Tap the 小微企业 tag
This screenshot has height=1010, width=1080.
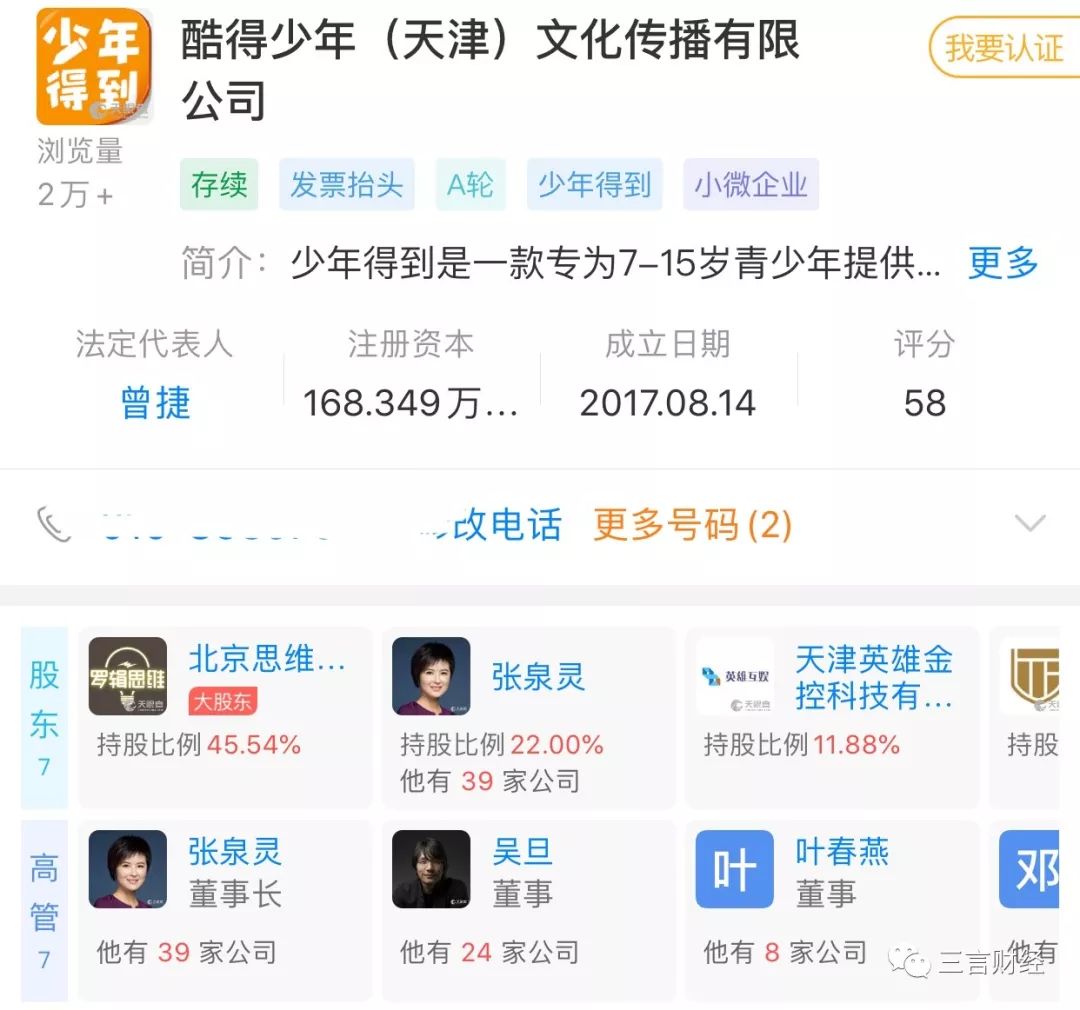tap(751, 185)
